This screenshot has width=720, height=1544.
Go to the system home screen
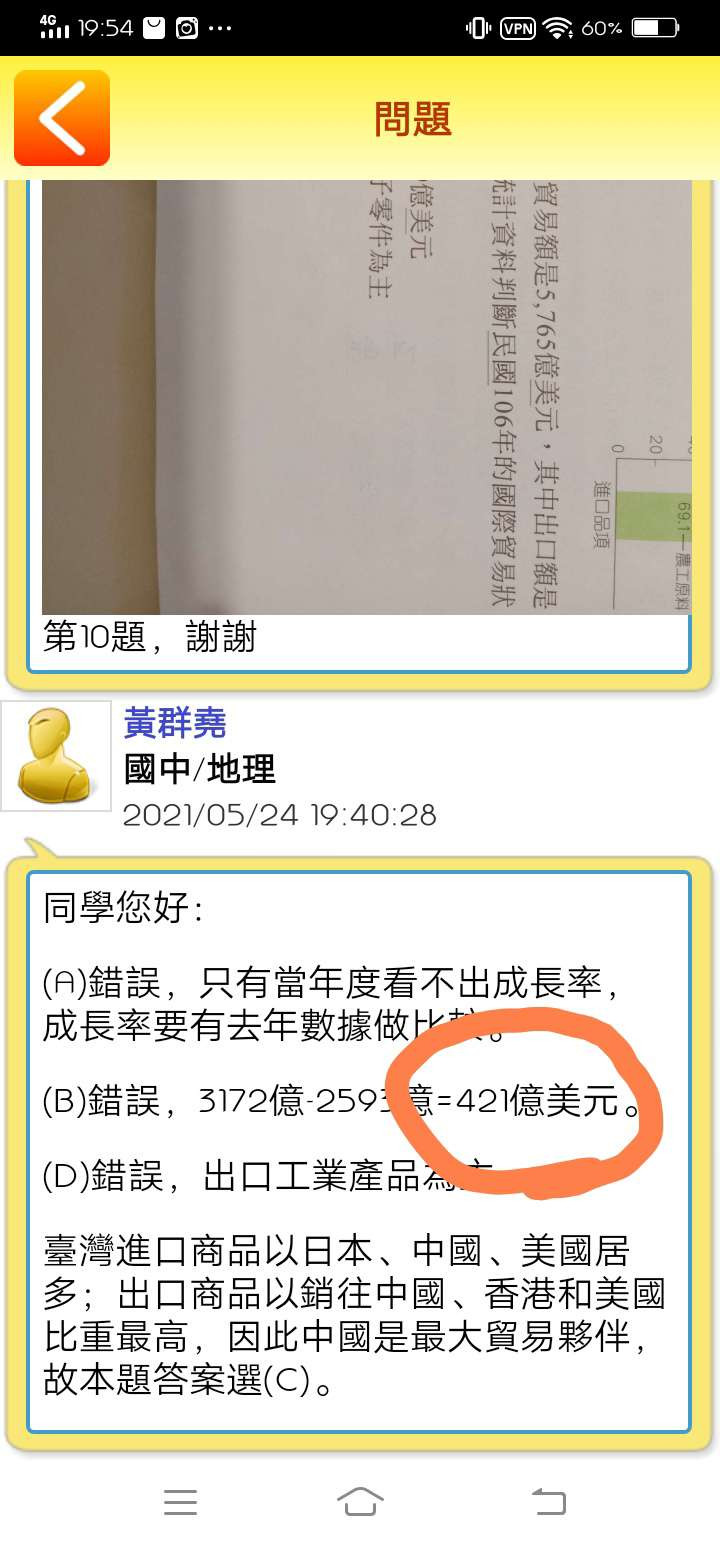click(x=360, y=1502)
